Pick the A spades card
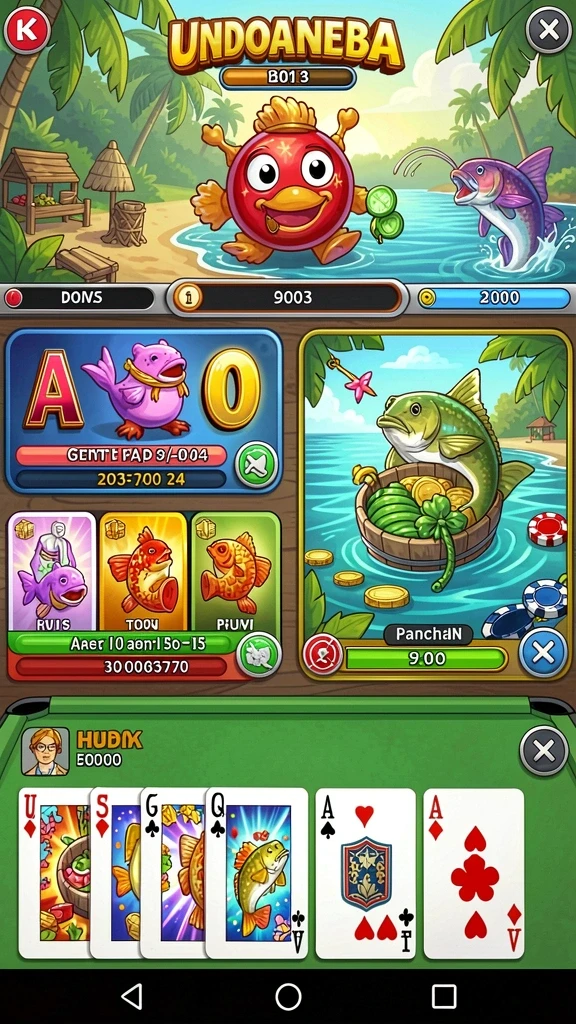Viewport: 576px width, 1024px height. click(366, 873)
